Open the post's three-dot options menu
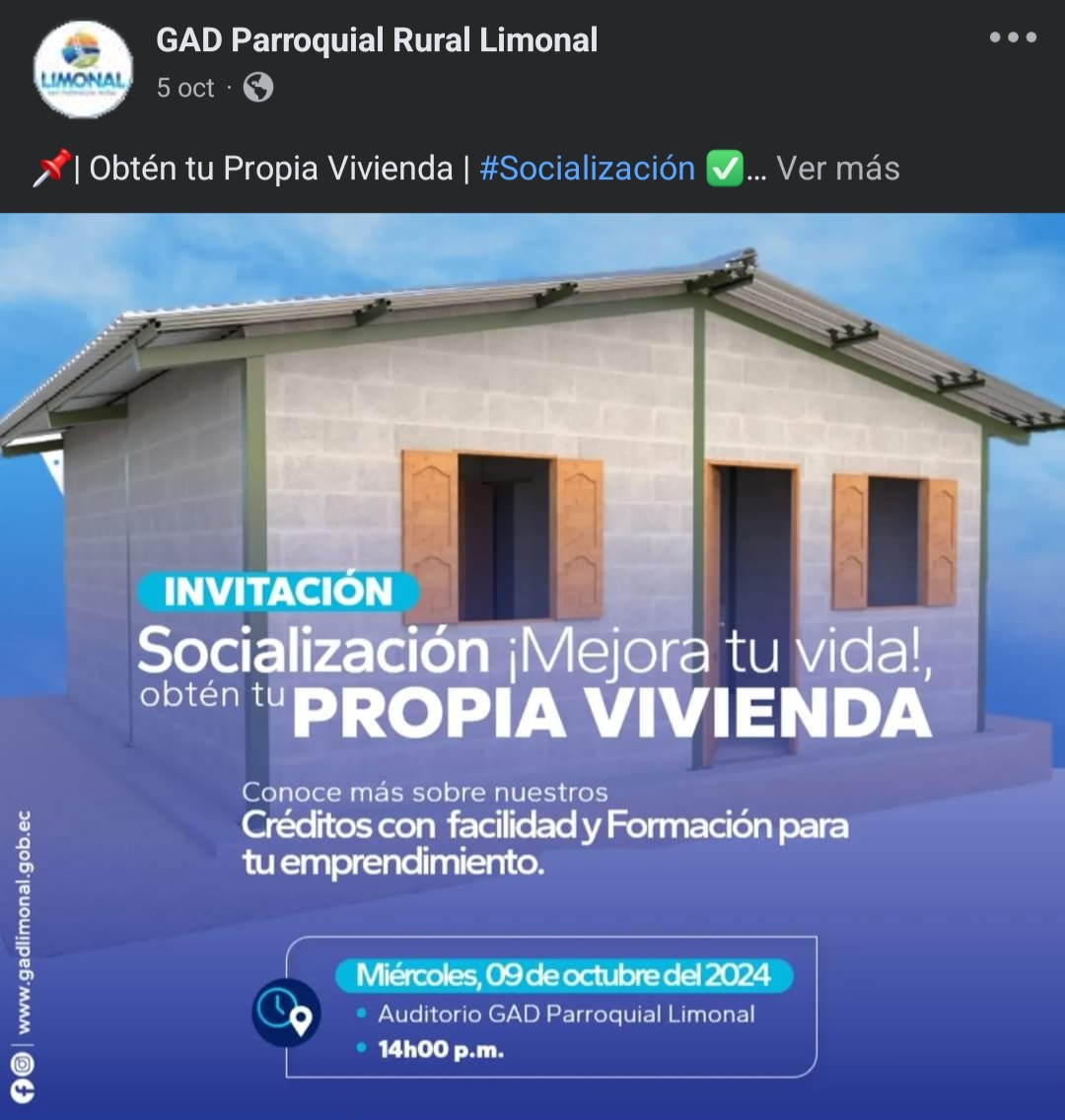 coord(1013,38)
